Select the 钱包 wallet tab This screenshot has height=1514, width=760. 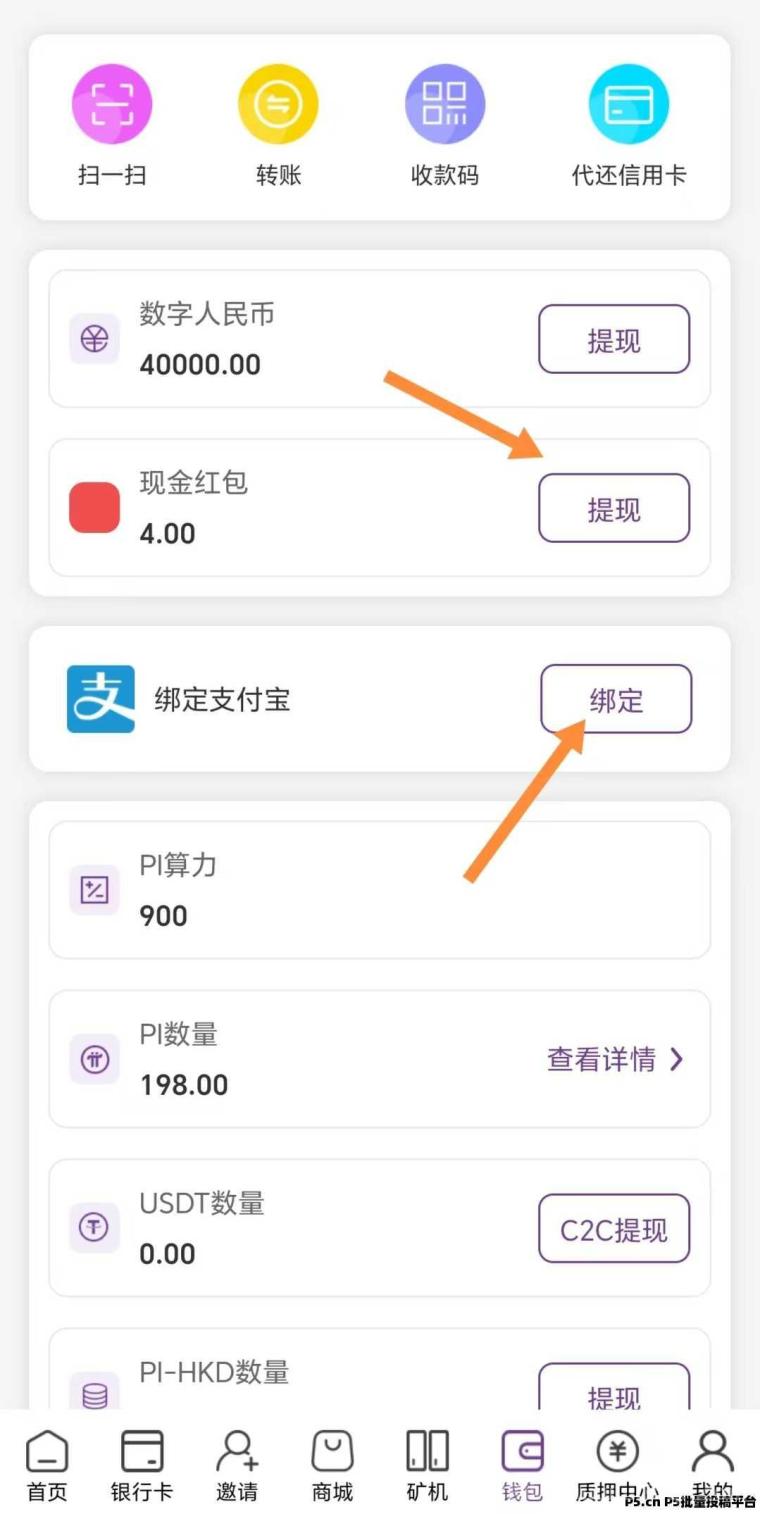tap(522, 1466)
